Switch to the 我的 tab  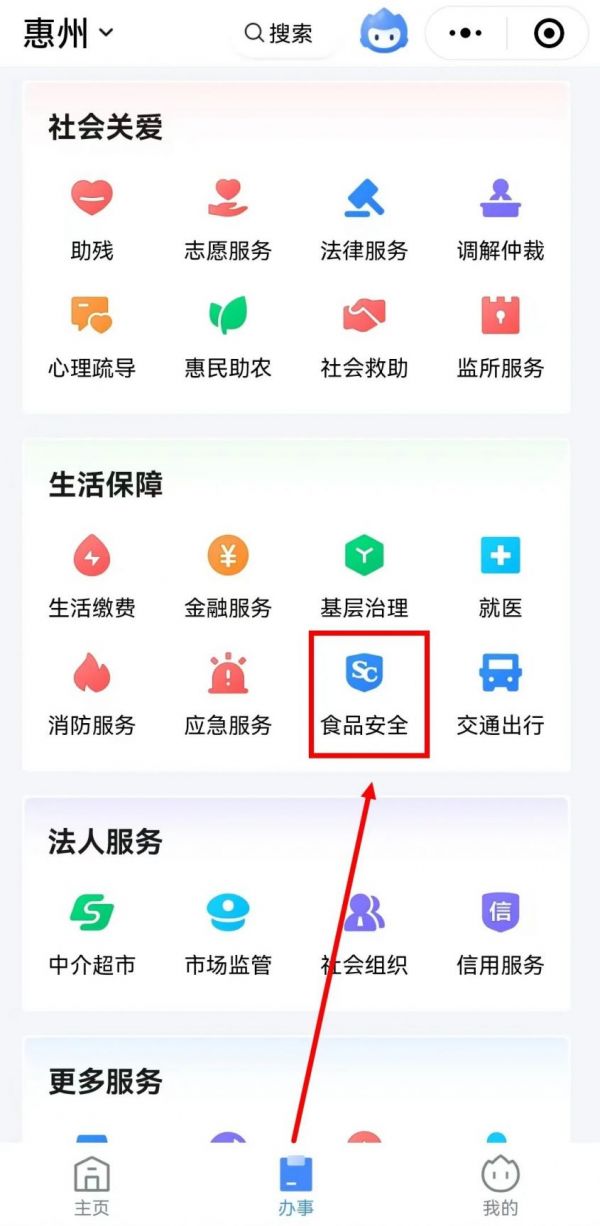(500, 1186)
